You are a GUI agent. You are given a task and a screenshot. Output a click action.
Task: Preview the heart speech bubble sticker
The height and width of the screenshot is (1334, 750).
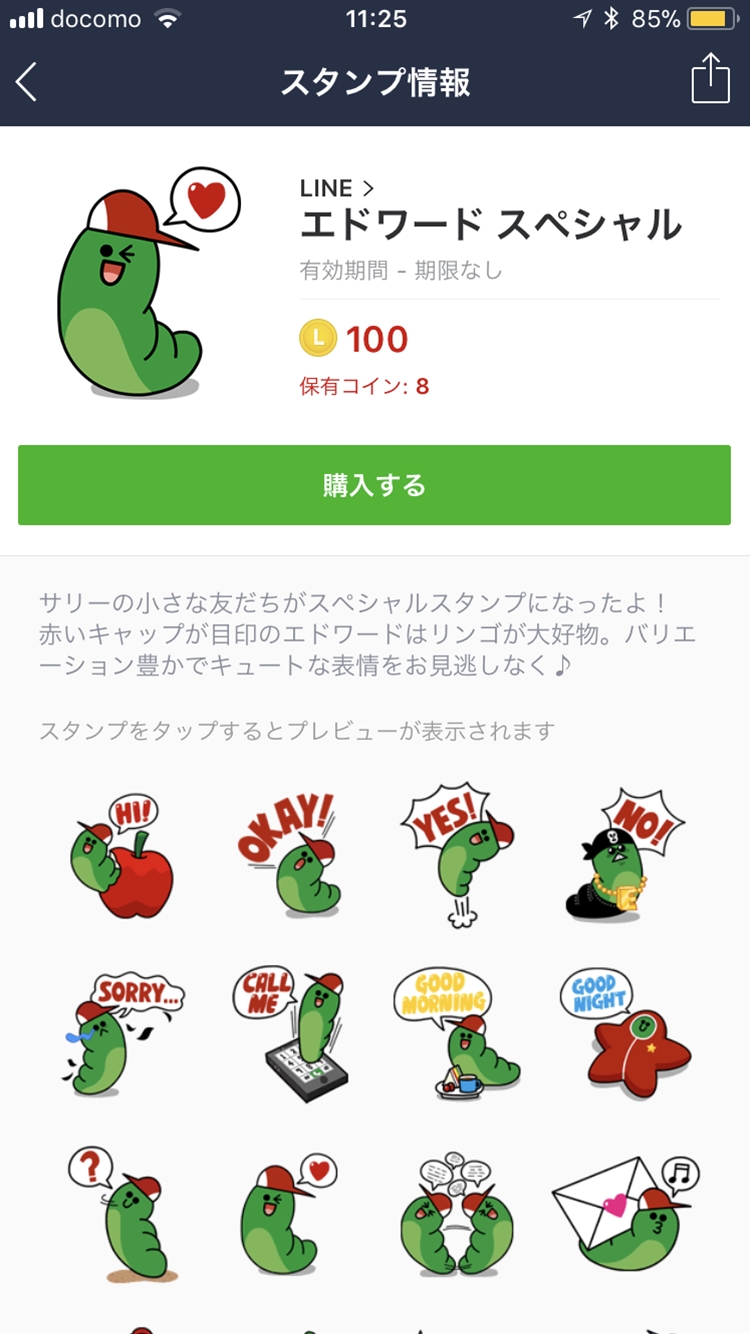point(289,1210)
